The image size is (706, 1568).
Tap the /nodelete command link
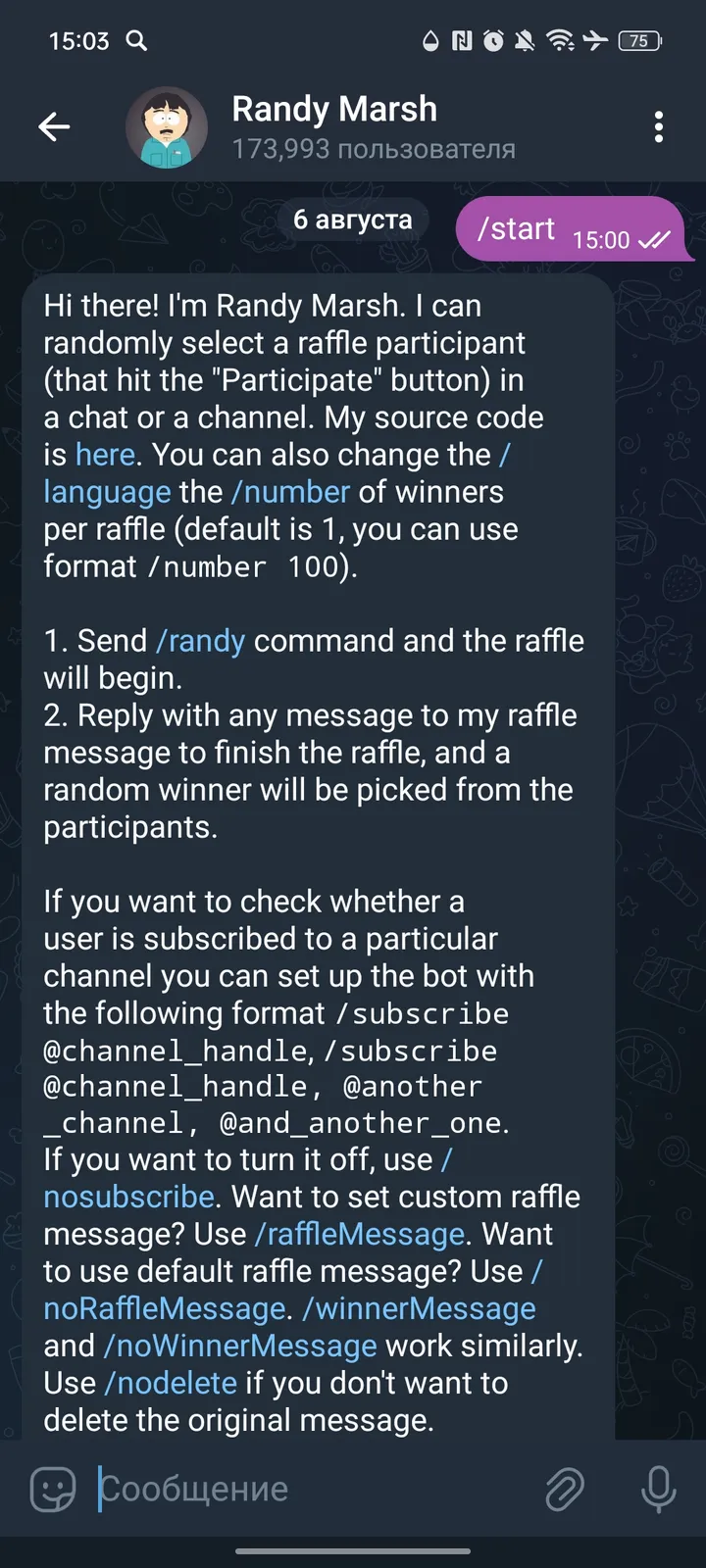(x=170, y=1382)
